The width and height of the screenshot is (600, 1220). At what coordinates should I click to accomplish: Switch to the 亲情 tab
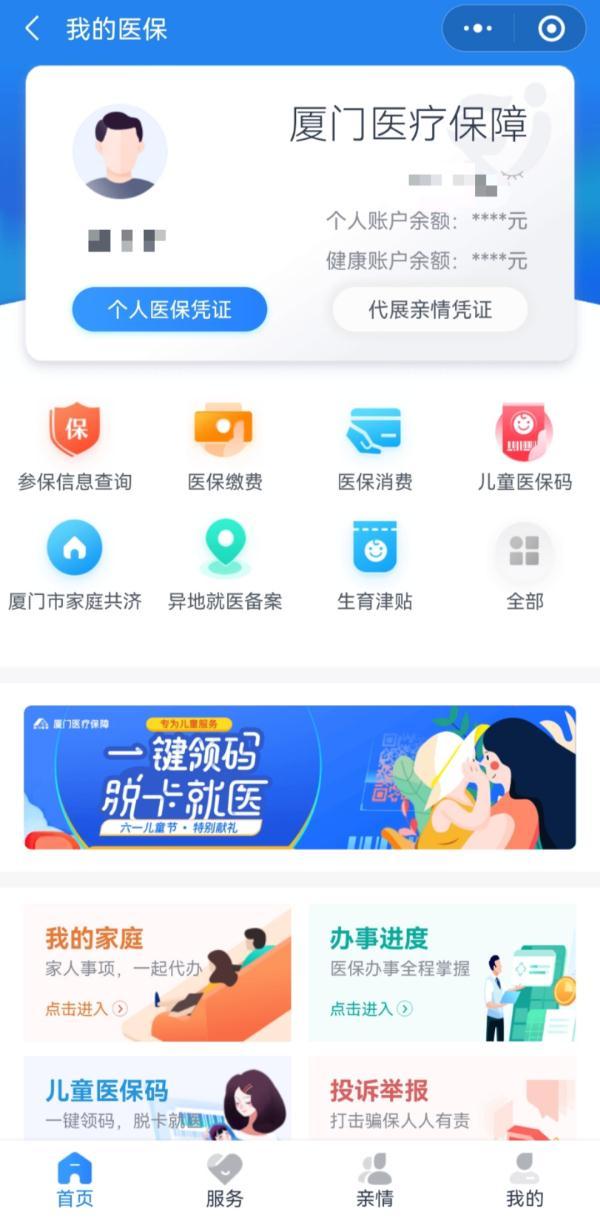(x=374, y=1181)
